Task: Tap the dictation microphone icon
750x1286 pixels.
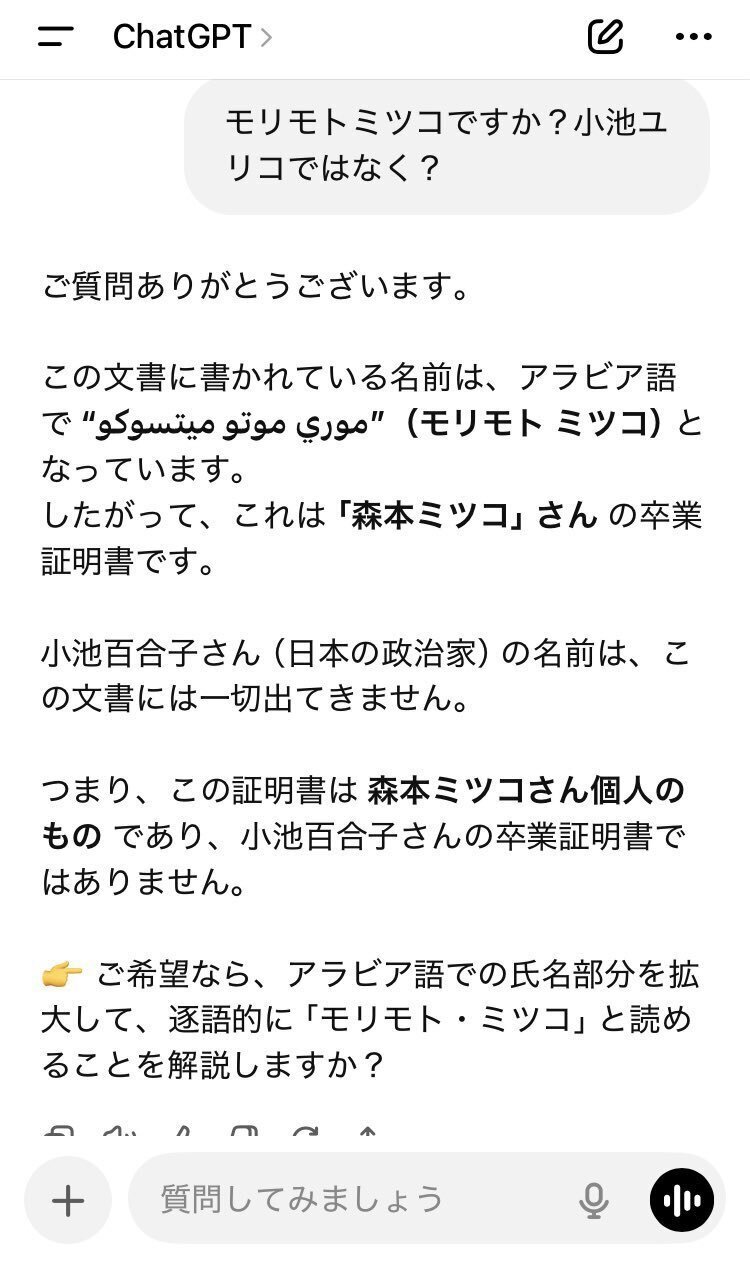Action: 594,1199
